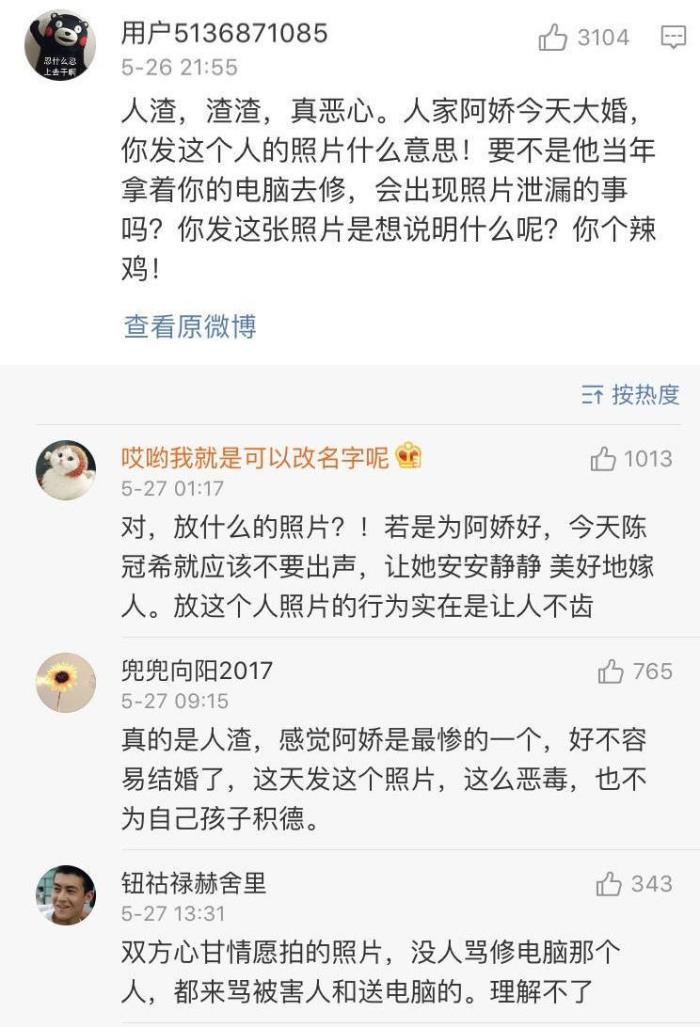Open the 查看原微博 link

(190, 326)
